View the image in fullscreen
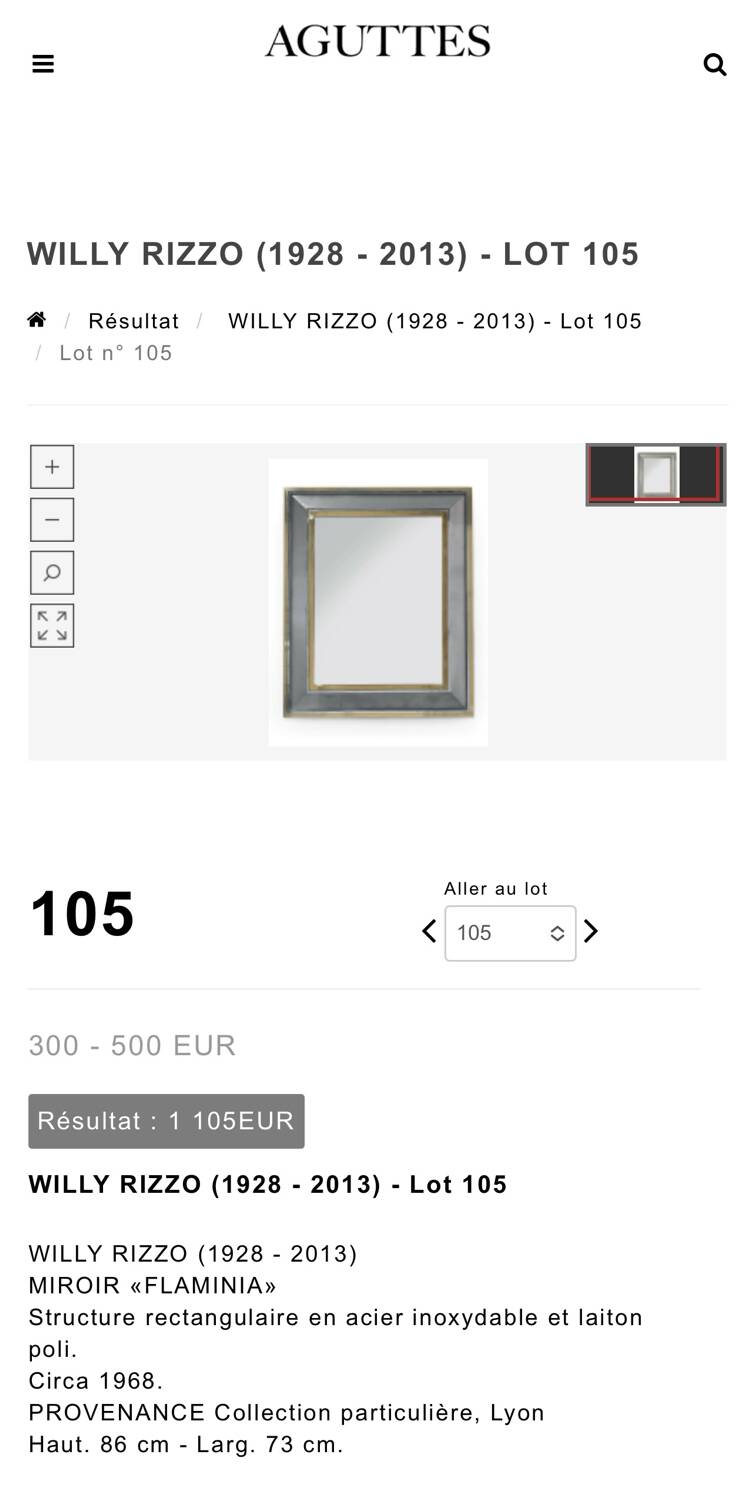This screenshot has width=755, height=1500. pos(52,626)
